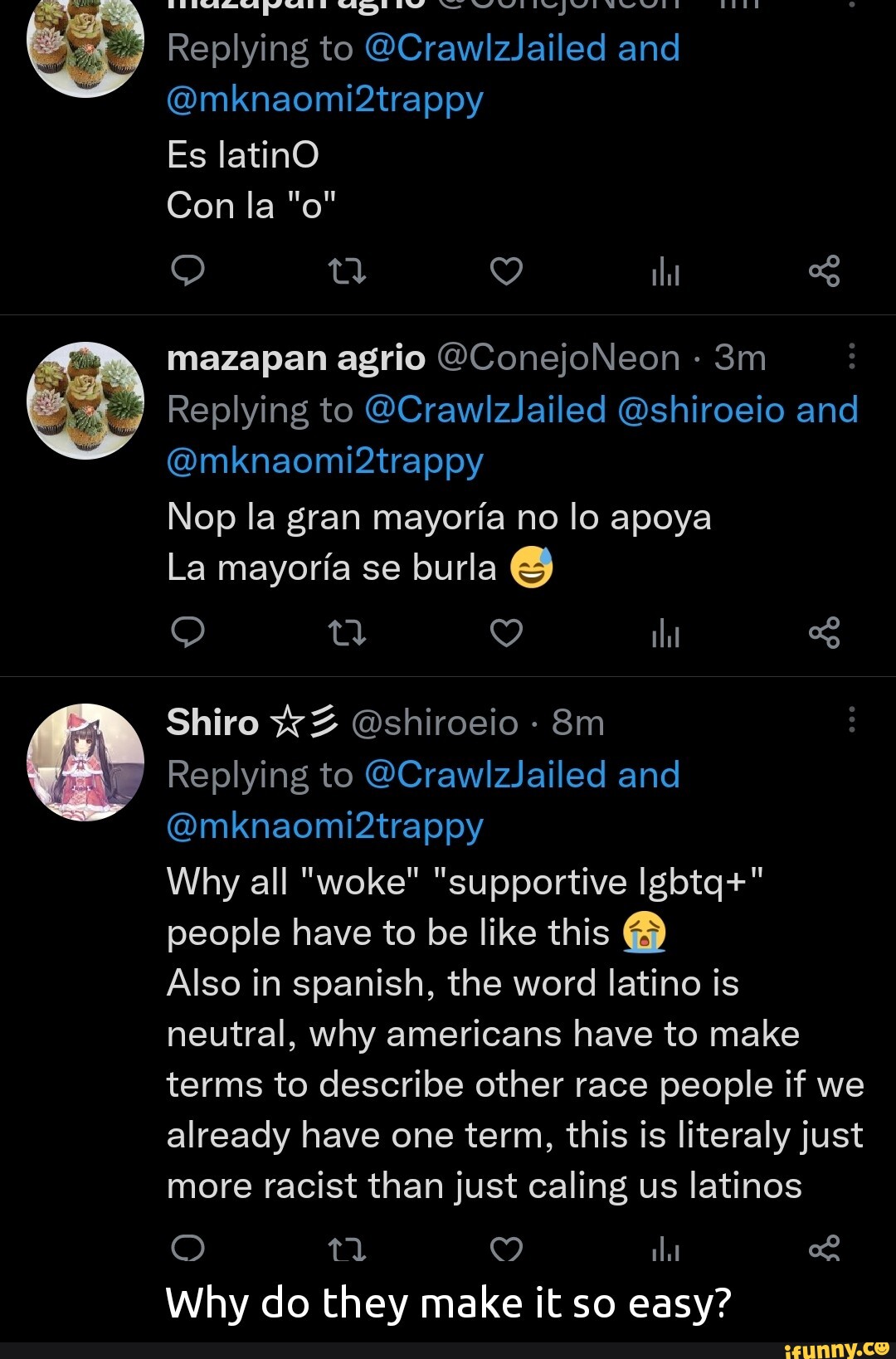The image size is (896, 1359).
Task: Share the "Es latinO" tweet
Action: [824, 270]
